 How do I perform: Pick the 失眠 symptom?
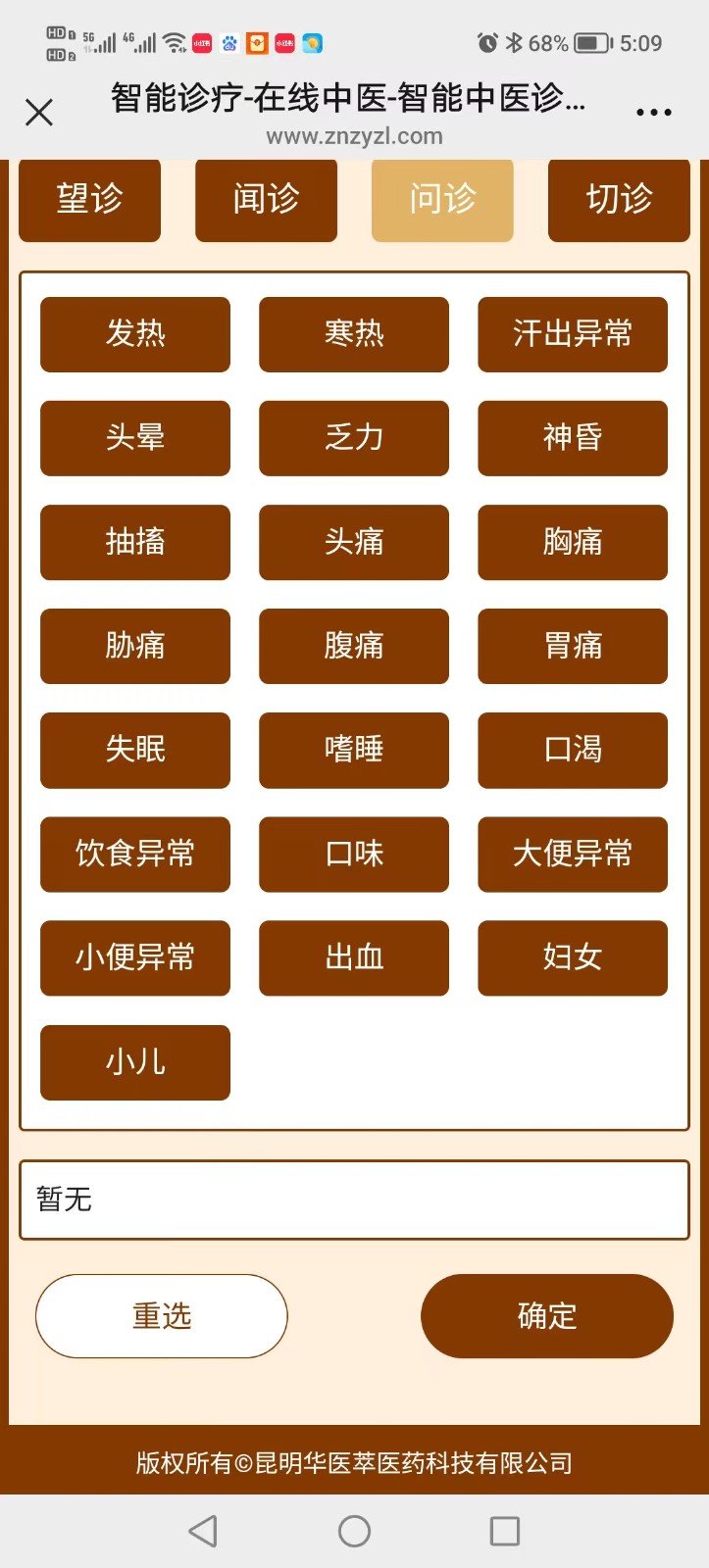[135, 750]
